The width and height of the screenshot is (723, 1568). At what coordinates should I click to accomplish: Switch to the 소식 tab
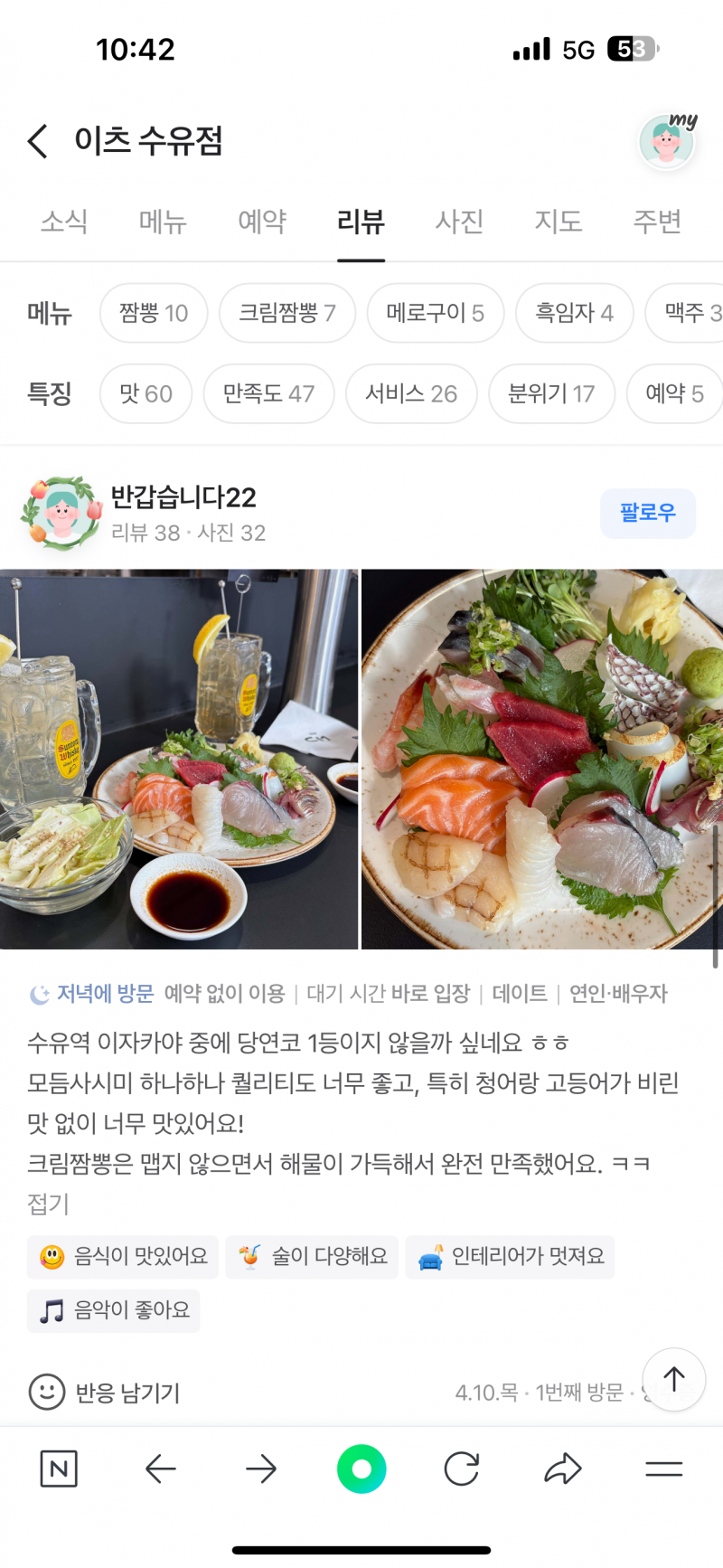(x=64, y=222)
